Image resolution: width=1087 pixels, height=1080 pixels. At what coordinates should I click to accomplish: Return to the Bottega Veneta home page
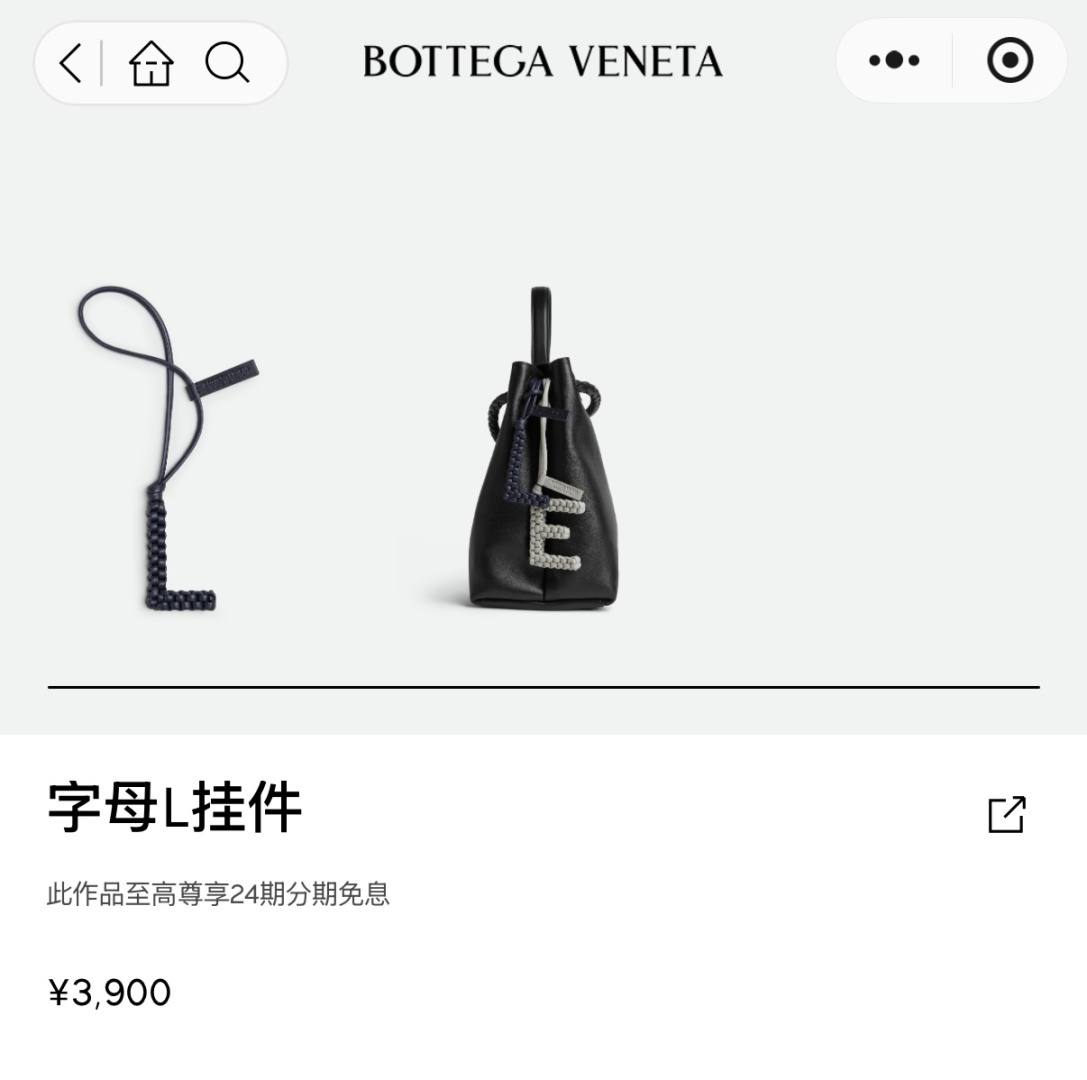coord(151,63)
